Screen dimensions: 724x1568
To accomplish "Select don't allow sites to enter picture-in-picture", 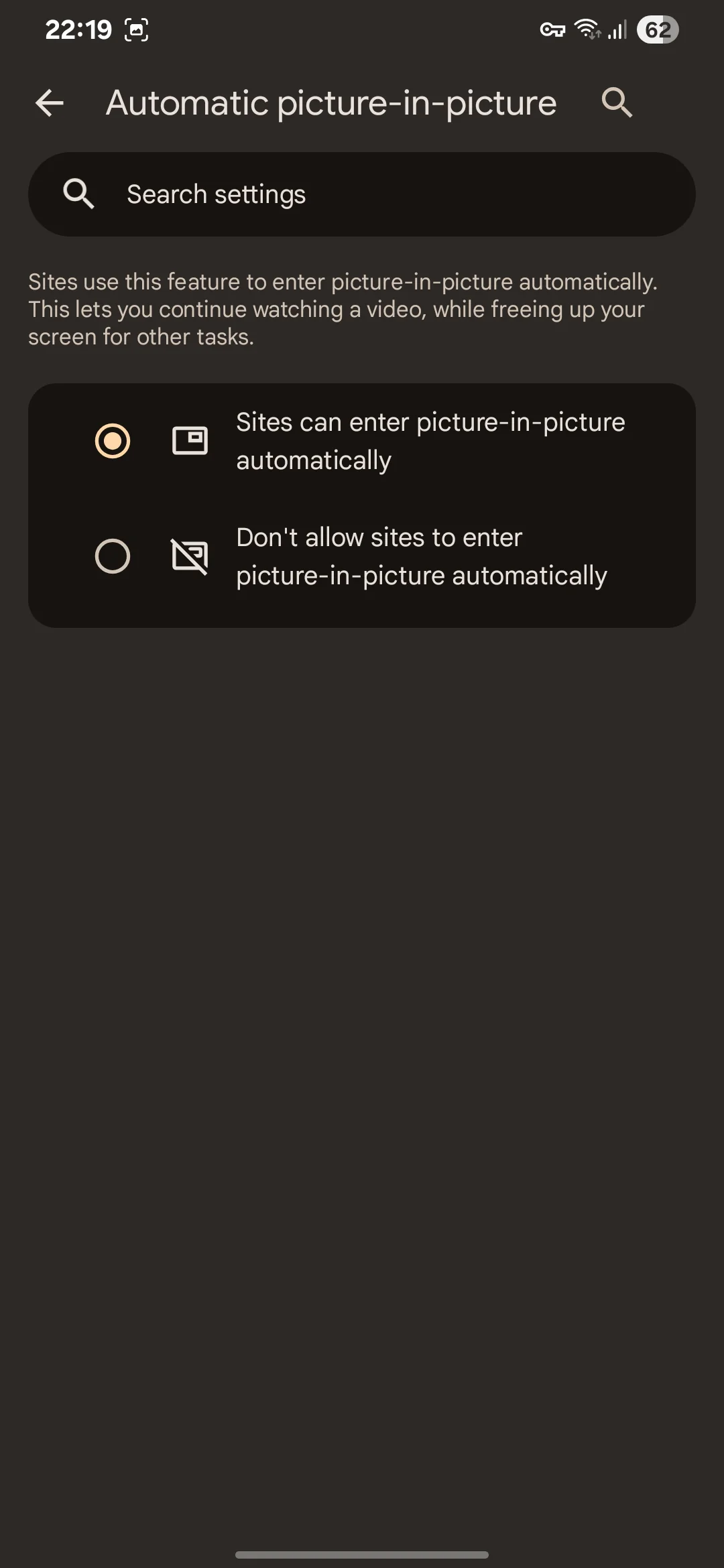I will click(x=362, y=556).
